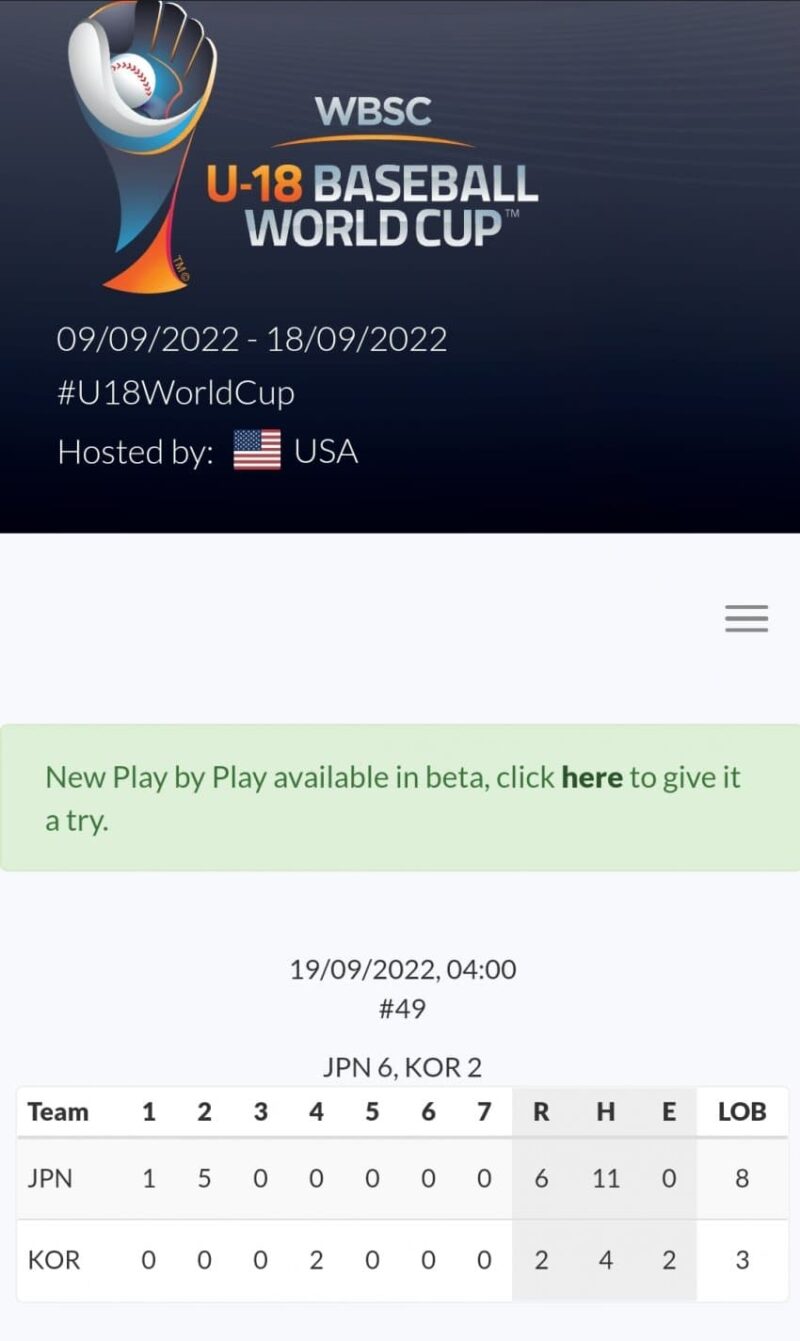The width and height of the screenshot is (800, 1341).
Task: Open the hamburger navigation menu
Action: (746, 619)
